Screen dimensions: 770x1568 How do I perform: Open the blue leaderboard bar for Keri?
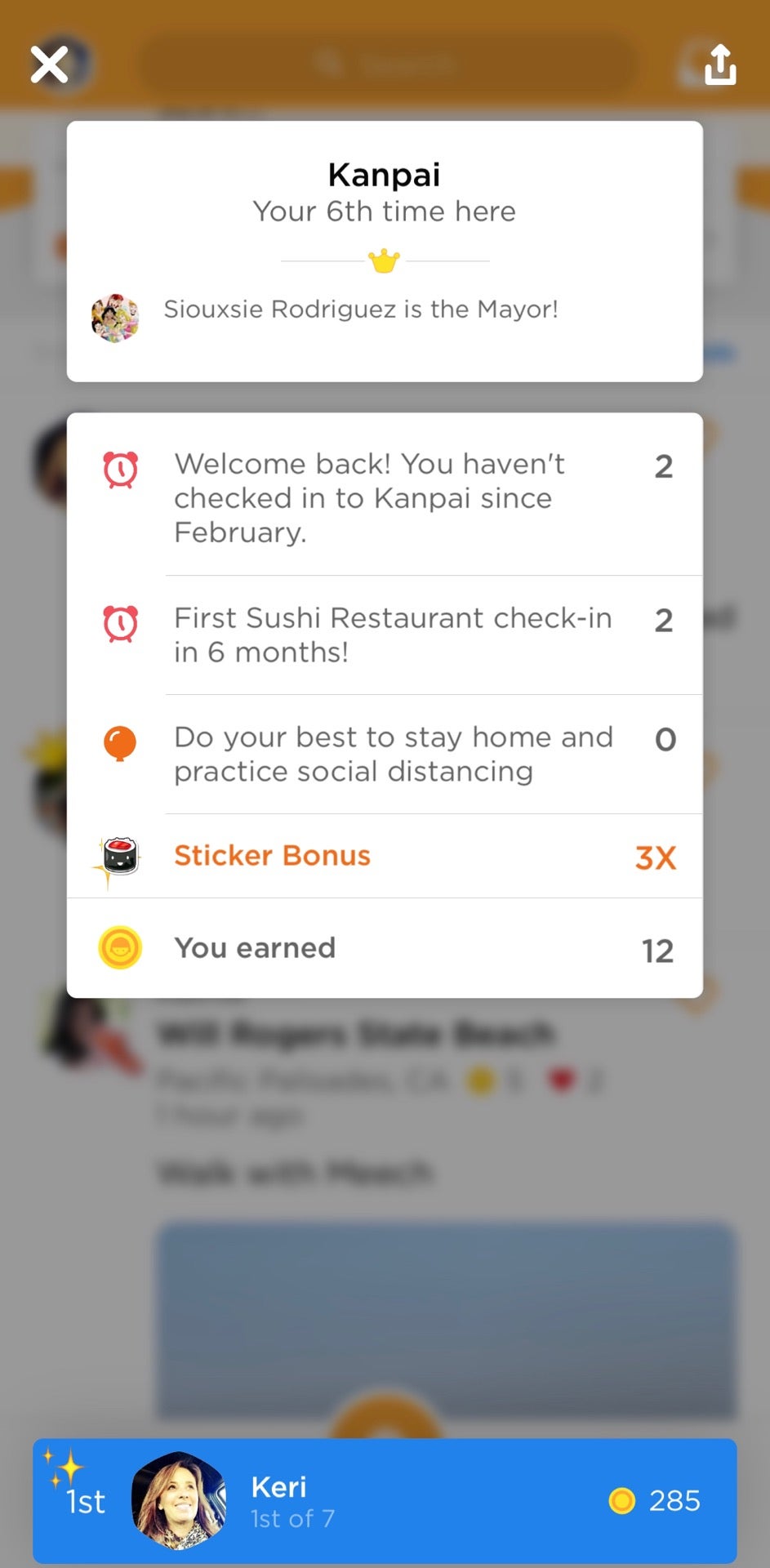click(449, 1503)
